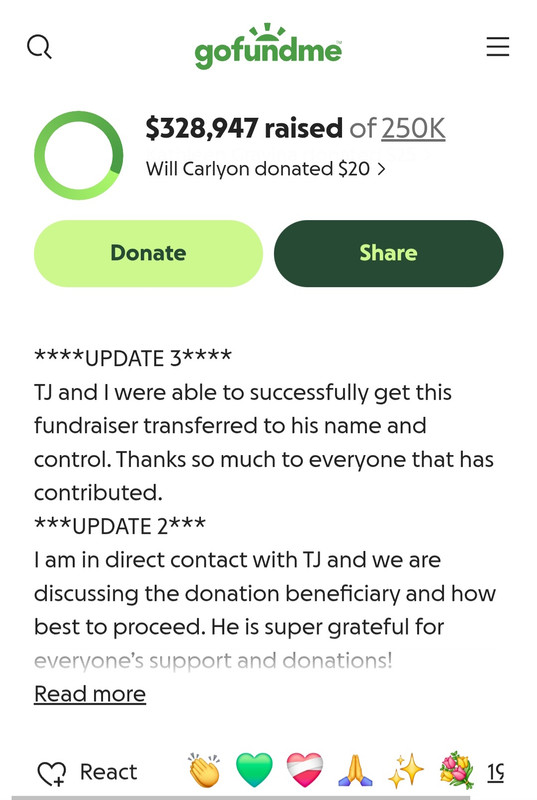
Task: Open the underlined reaction count
Action: (x=496, y=772)
